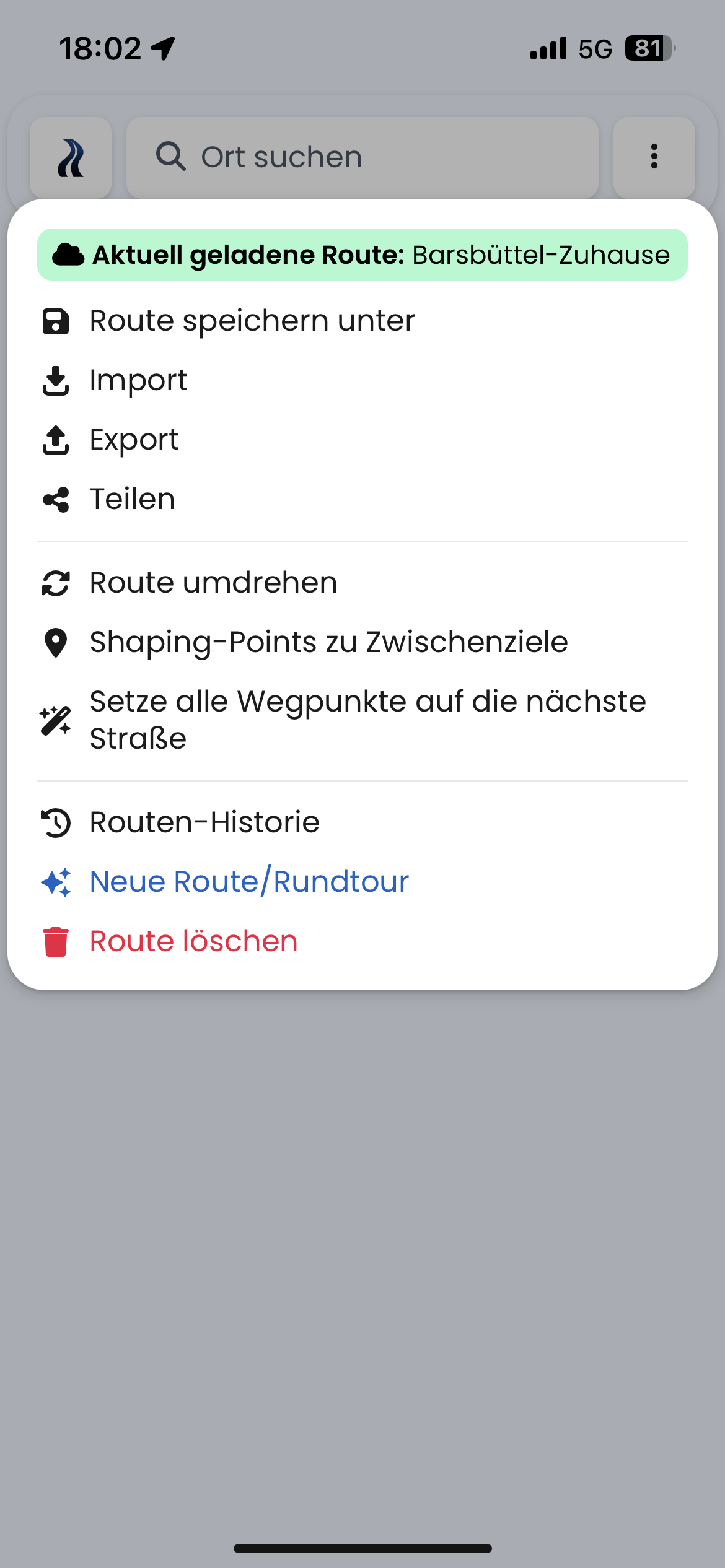Convert Shaping-Points zu Zwischenziele
This screenshot has width=725, height=1568.
tap(362, 642)
